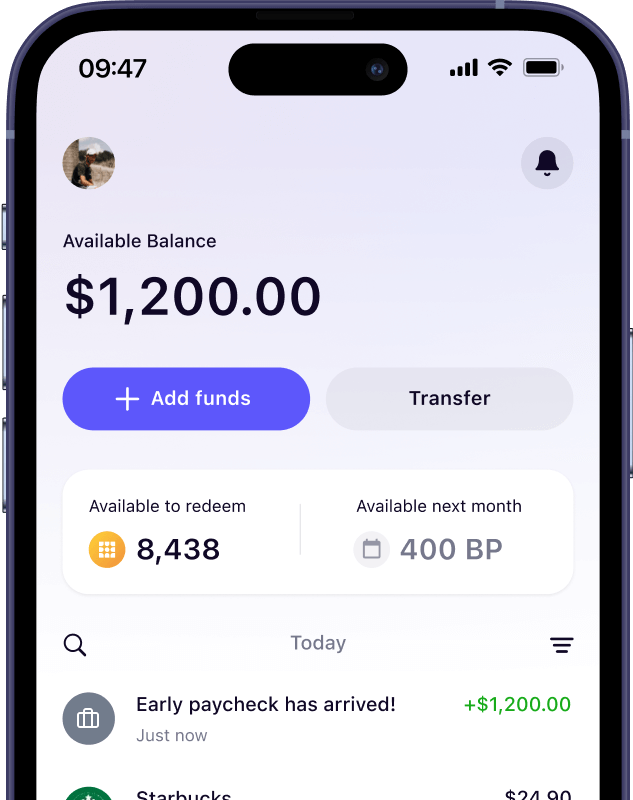The height and width of the screenshot is (800, 633).
Task: View the Starbucks transaction details
Action: click(317, 793)
